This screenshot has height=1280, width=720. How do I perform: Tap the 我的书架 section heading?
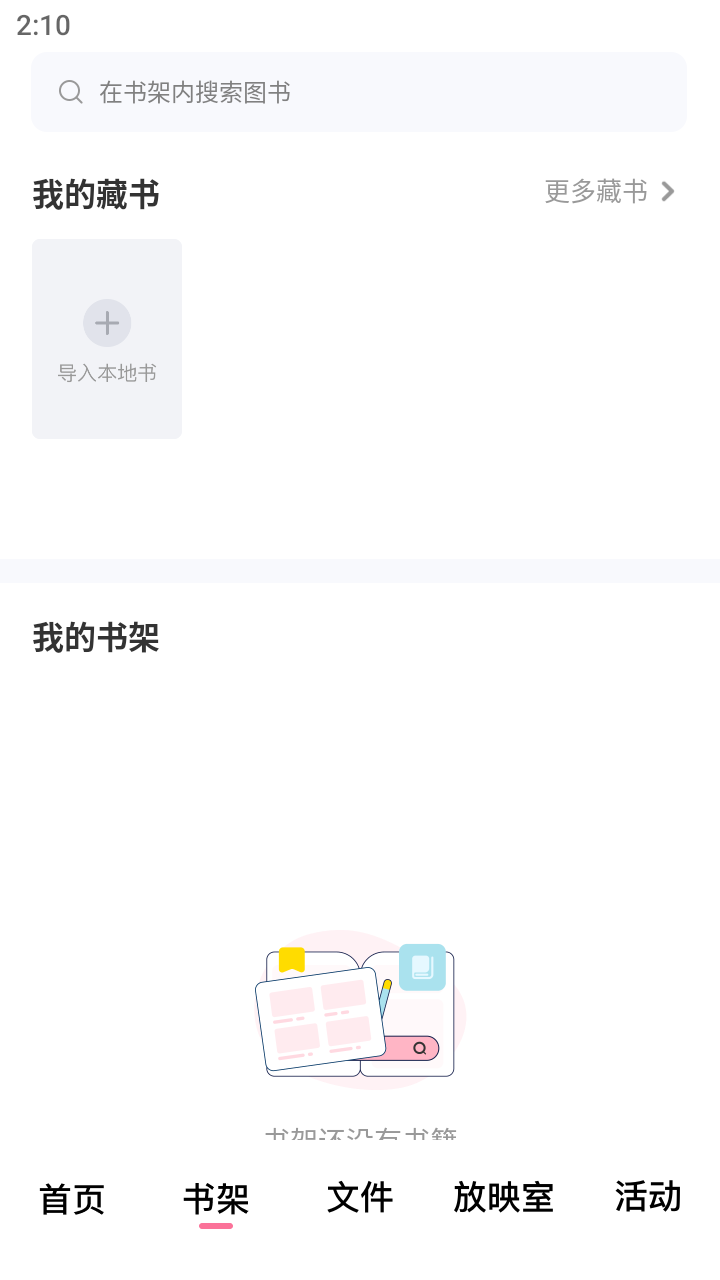[96, 638]
